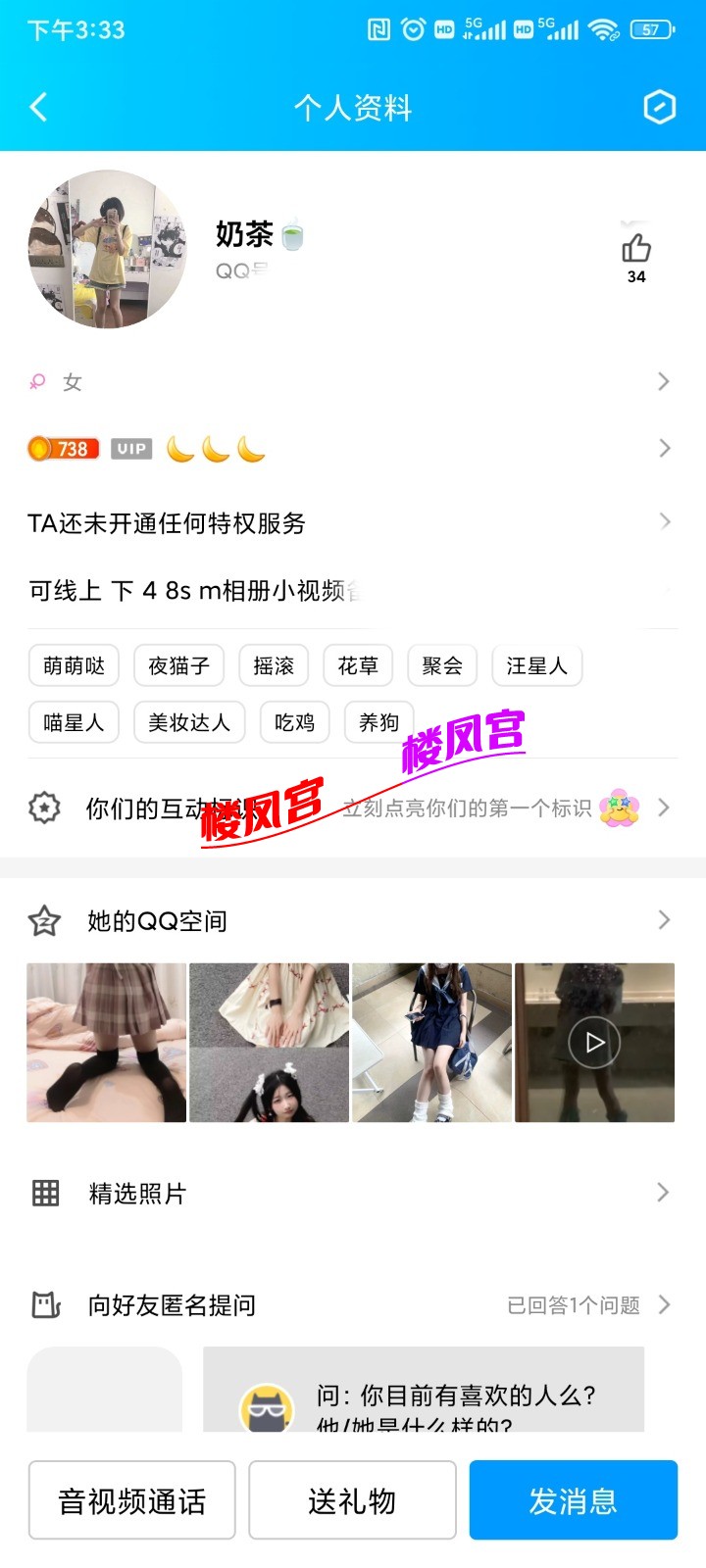Open the navy uniform photo
This screenshot has width=706, height=1568.
tap(431, 1042)
